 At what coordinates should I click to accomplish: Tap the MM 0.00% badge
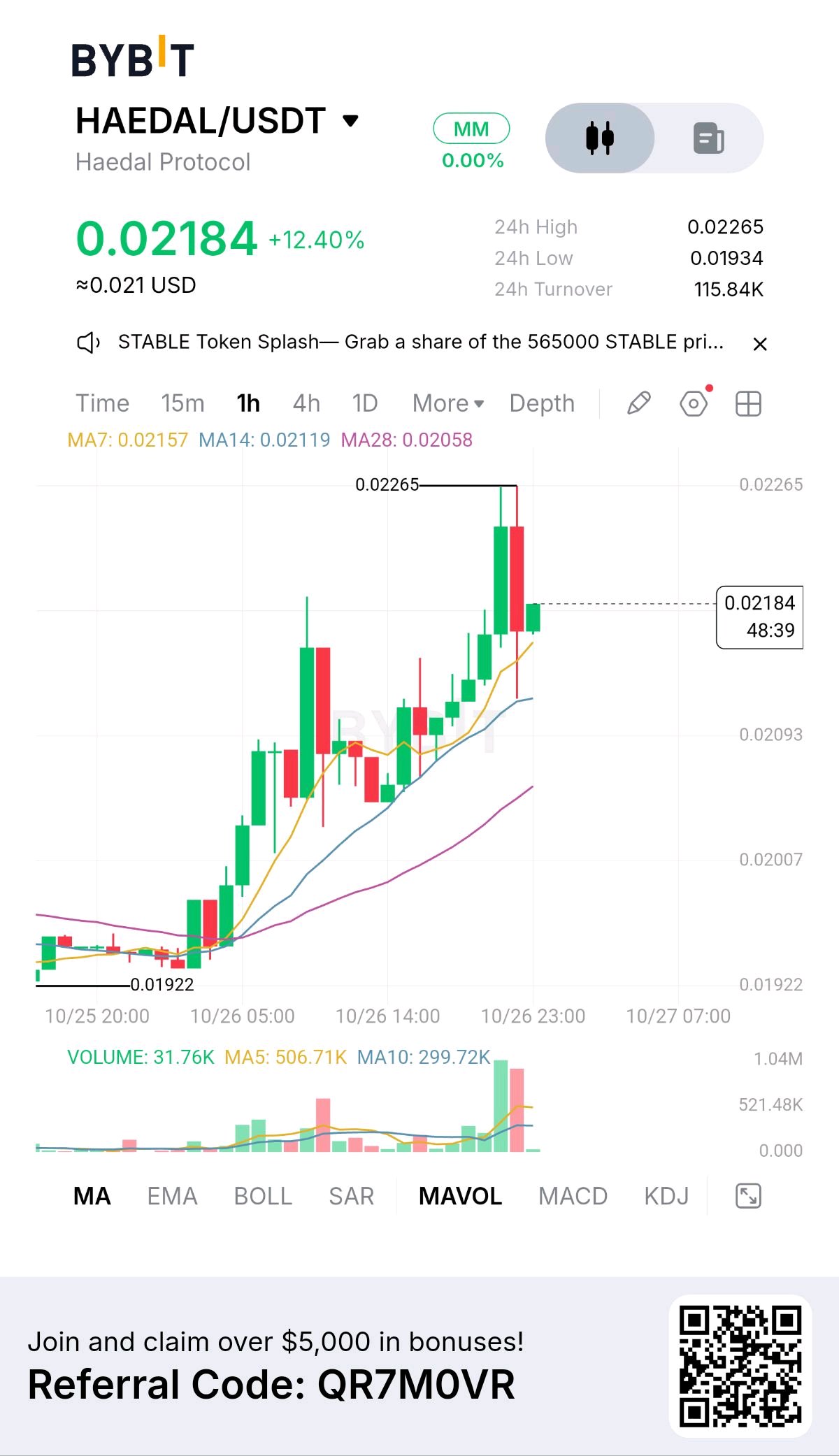(x=472, y=142)
